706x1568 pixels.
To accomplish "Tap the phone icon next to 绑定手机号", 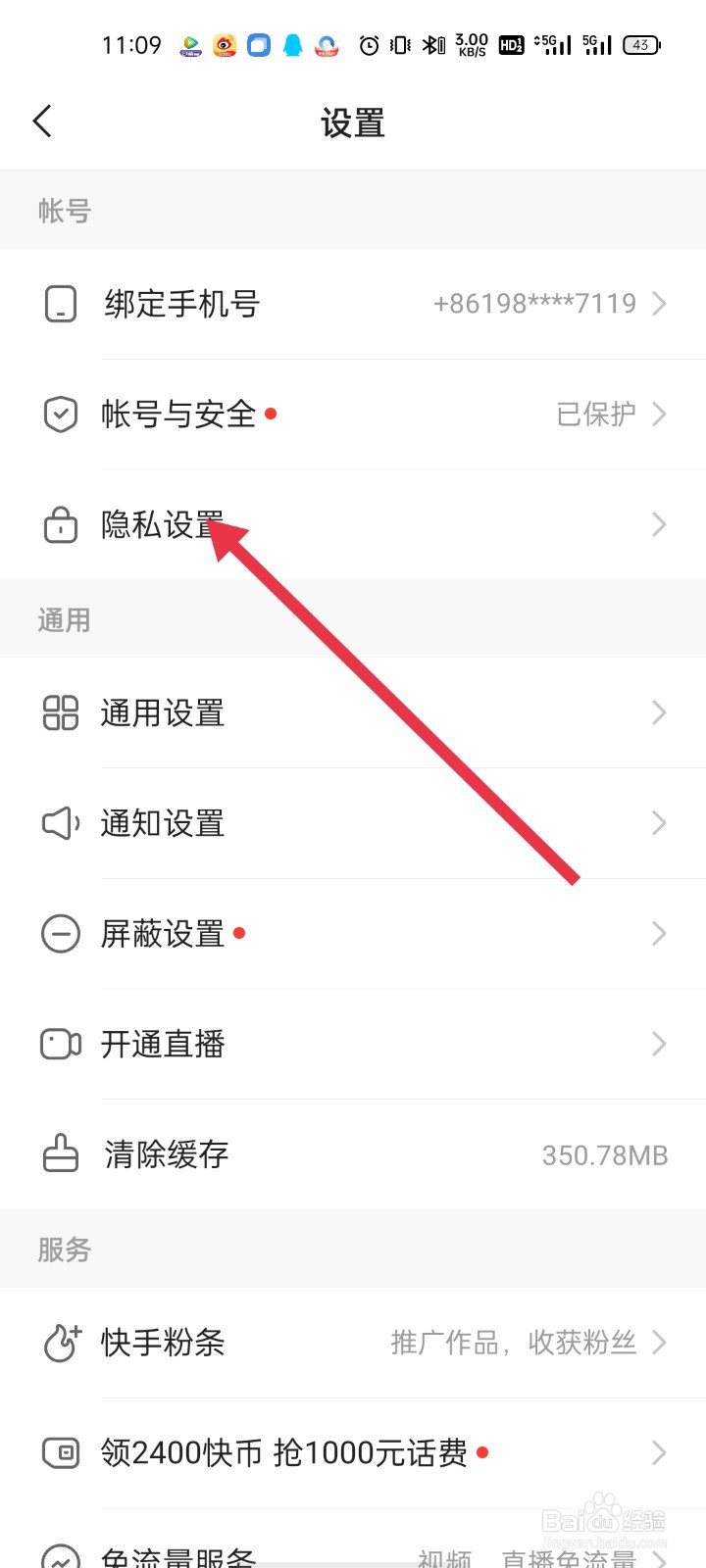I will pyautogui.click(x=61, y=304).
